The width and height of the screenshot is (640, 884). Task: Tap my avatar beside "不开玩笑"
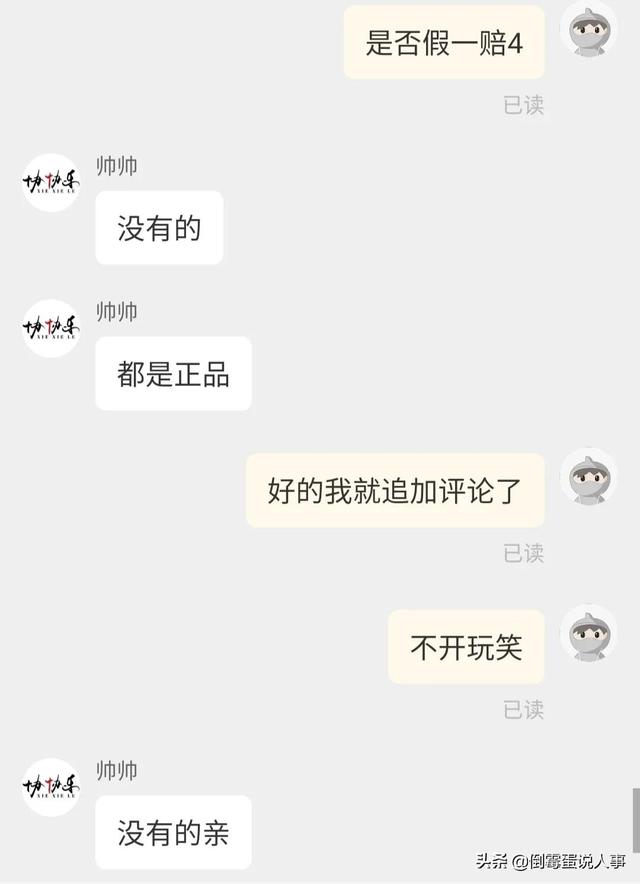click(588, 633)
